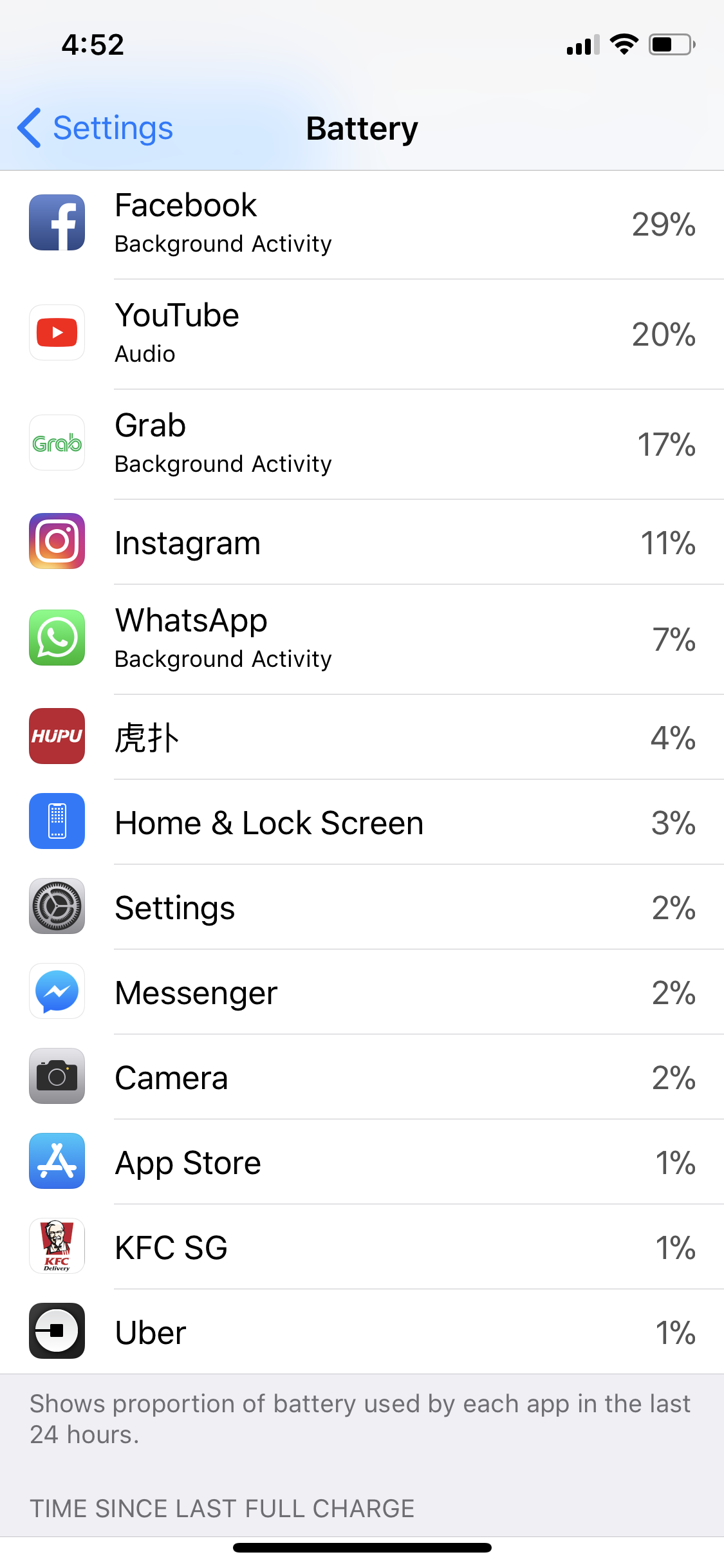This screenshot has height=1568, width=724.
Task: Tap the Grab background activity row
Action: (362, 444)
